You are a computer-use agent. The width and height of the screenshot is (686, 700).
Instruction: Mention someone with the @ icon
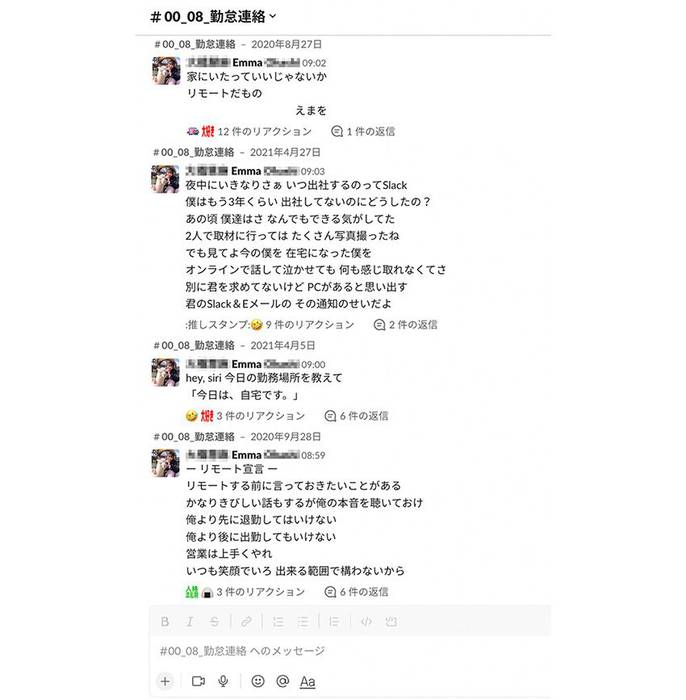(282, 681)
